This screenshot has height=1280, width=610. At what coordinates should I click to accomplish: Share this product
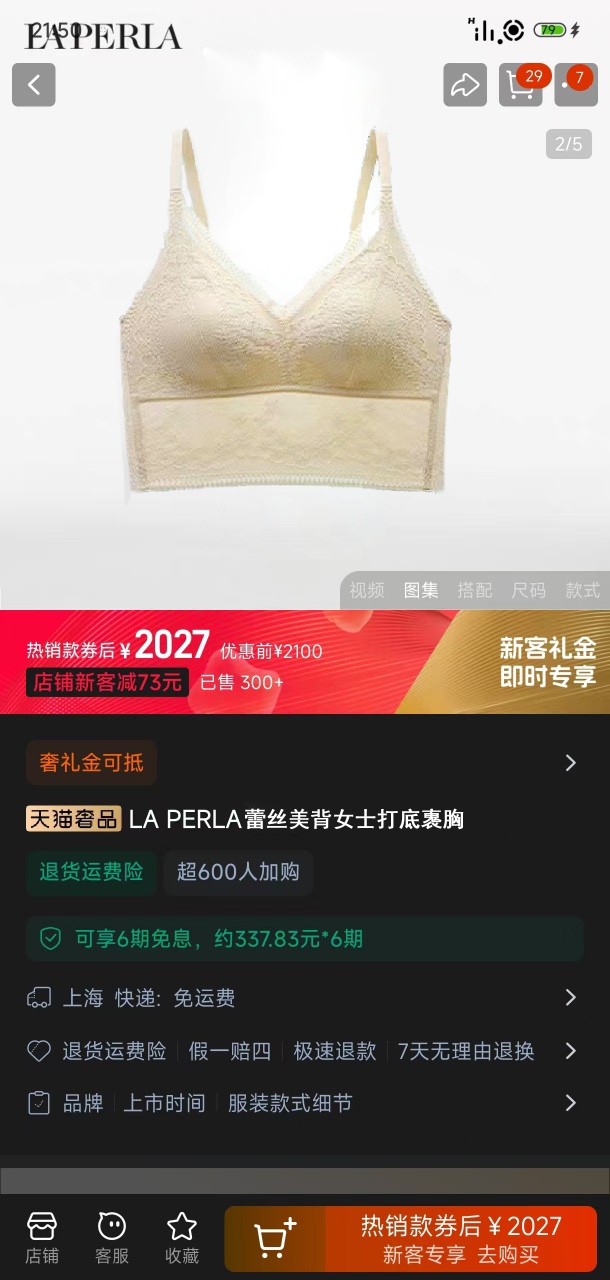[x=465, y=85]
